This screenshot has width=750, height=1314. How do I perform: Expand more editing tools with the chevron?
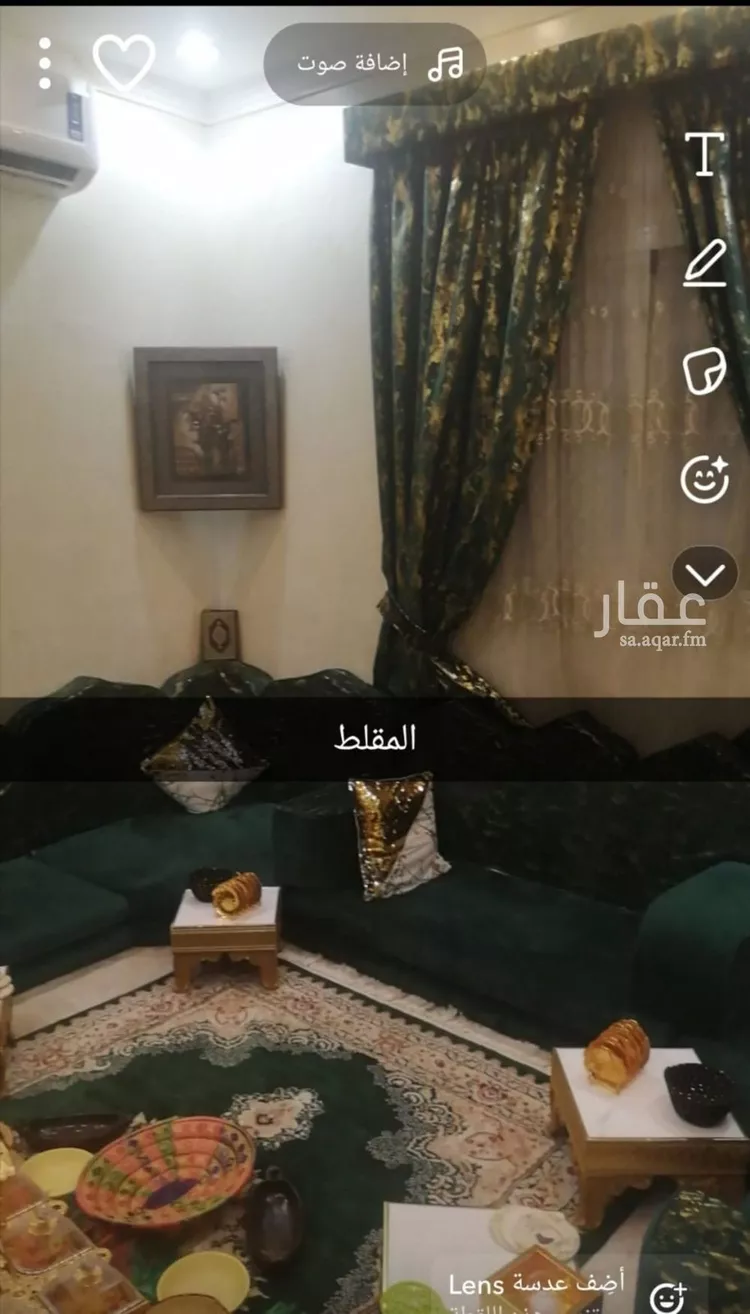(x=705, y=573)
